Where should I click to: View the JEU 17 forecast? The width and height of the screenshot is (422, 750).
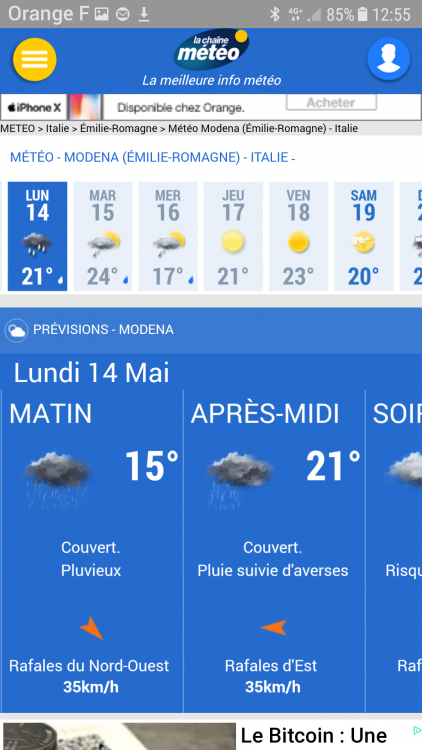click(233, 236)
